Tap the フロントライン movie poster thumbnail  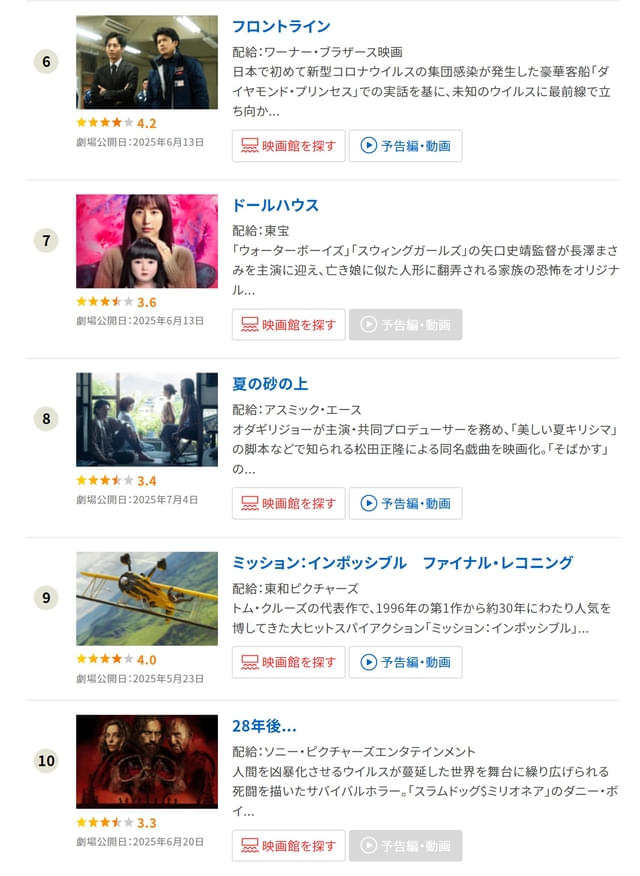point(146,62)
